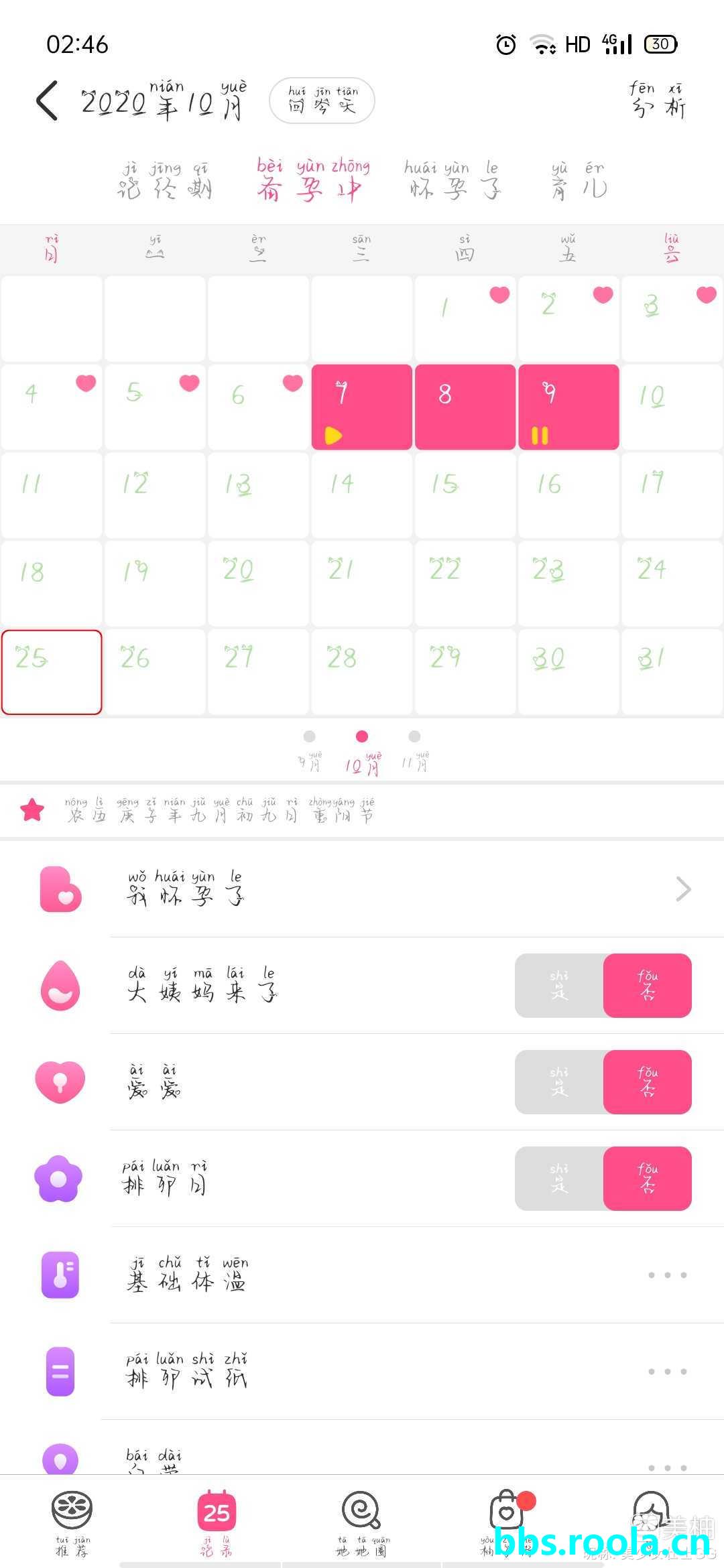Set 爱爱 to 是

pos(559,1082)
